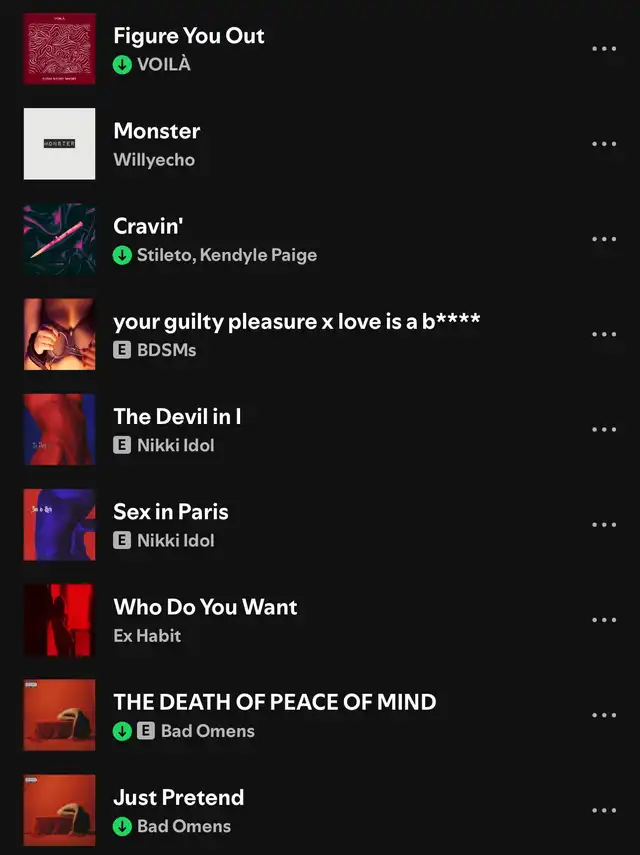
Task: Open more options for BDSMs track
Action: pos(604,334)
